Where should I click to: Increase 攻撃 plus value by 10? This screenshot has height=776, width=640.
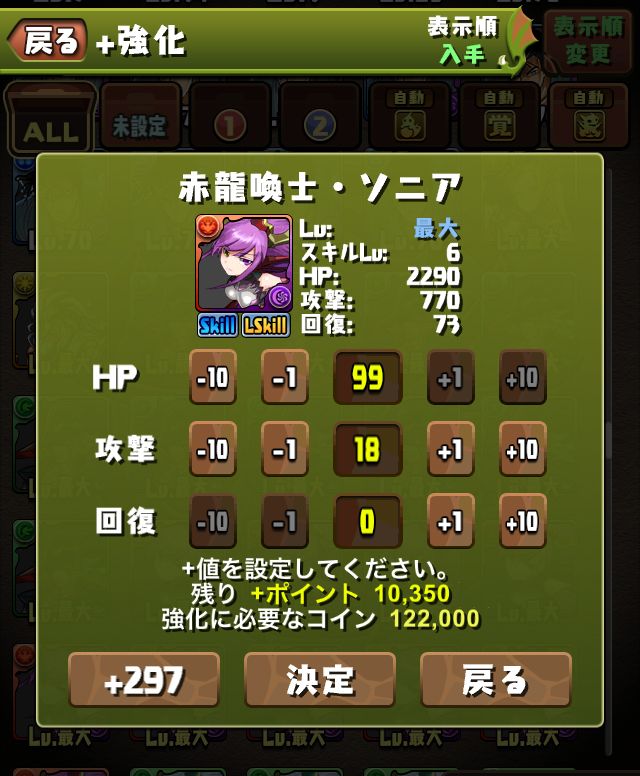click(522, 450)
